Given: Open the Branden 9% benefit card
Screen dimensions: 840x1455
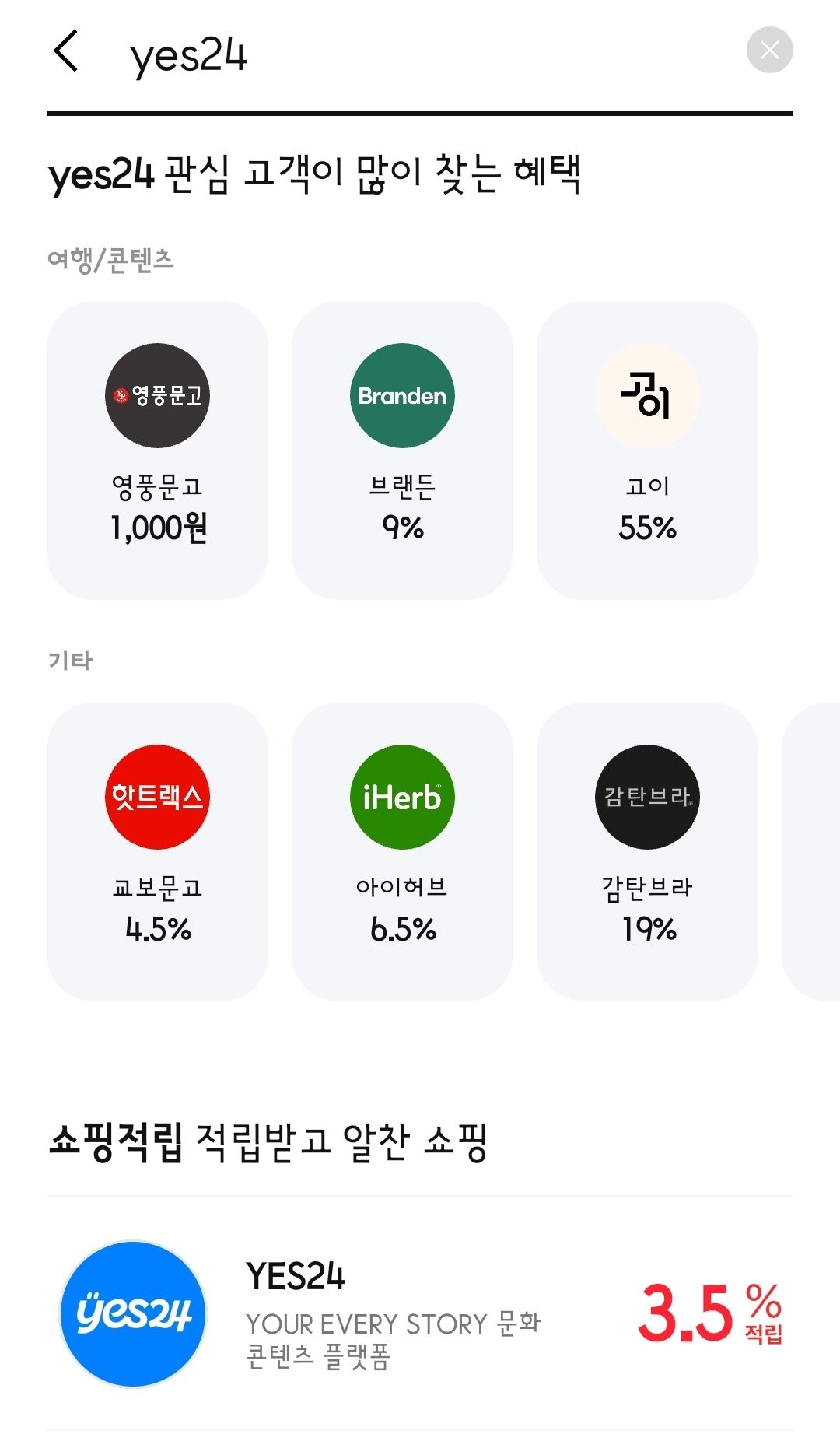Looking at the screenshot, I should coord(402,450).
